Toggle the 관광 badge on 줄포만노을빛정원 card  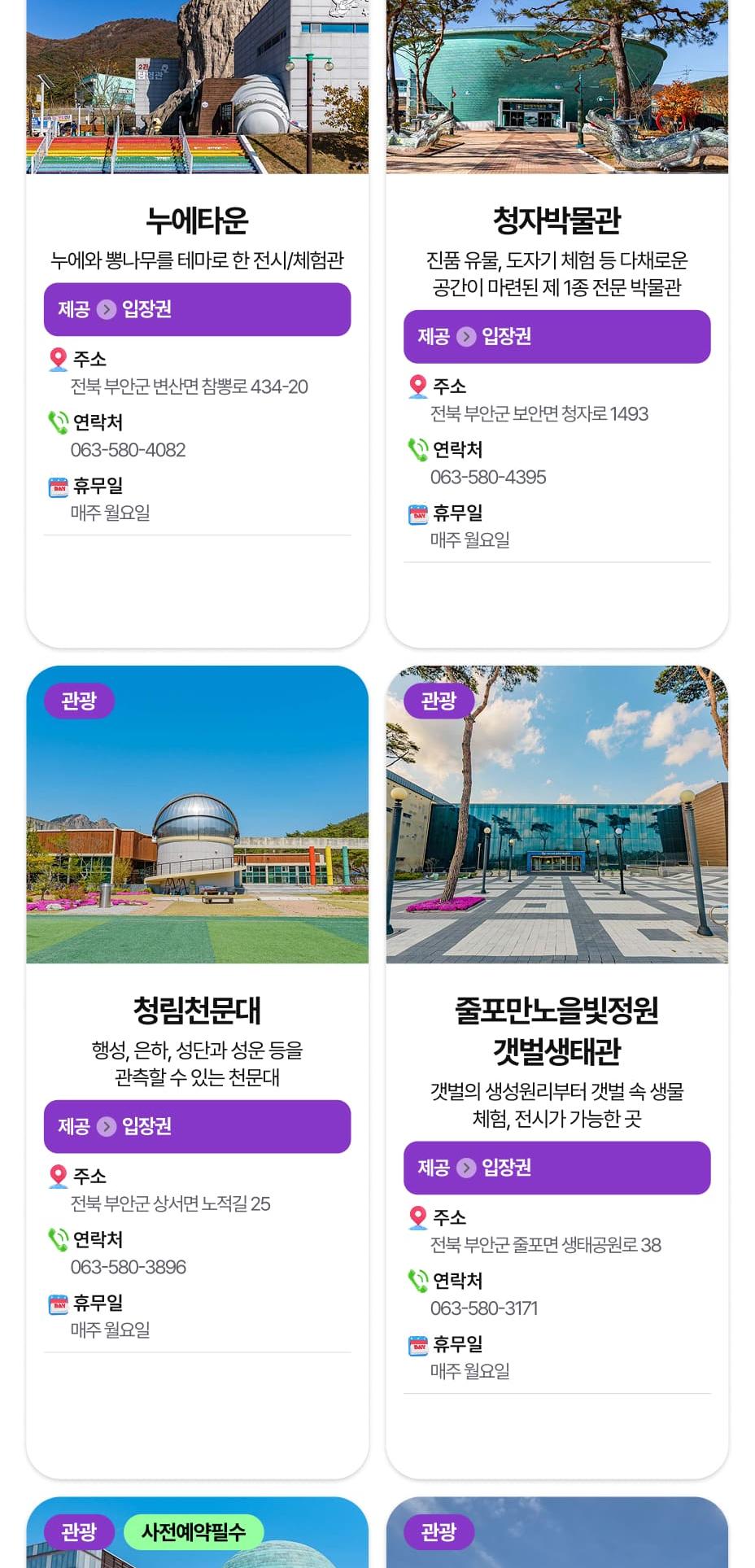coord(436,698)
